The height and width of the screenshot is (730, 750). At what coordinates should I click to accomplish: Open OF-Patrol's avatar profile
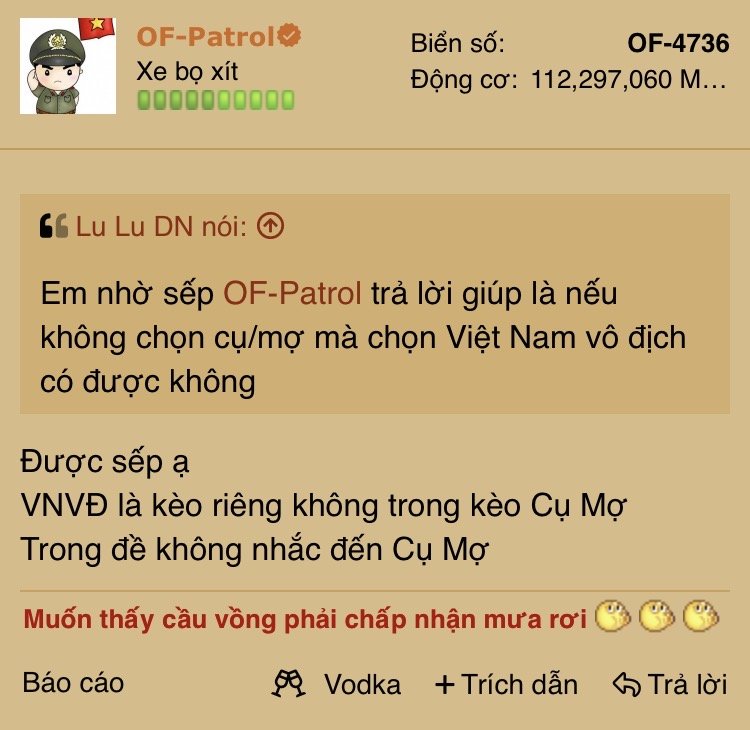click(68, 66)
